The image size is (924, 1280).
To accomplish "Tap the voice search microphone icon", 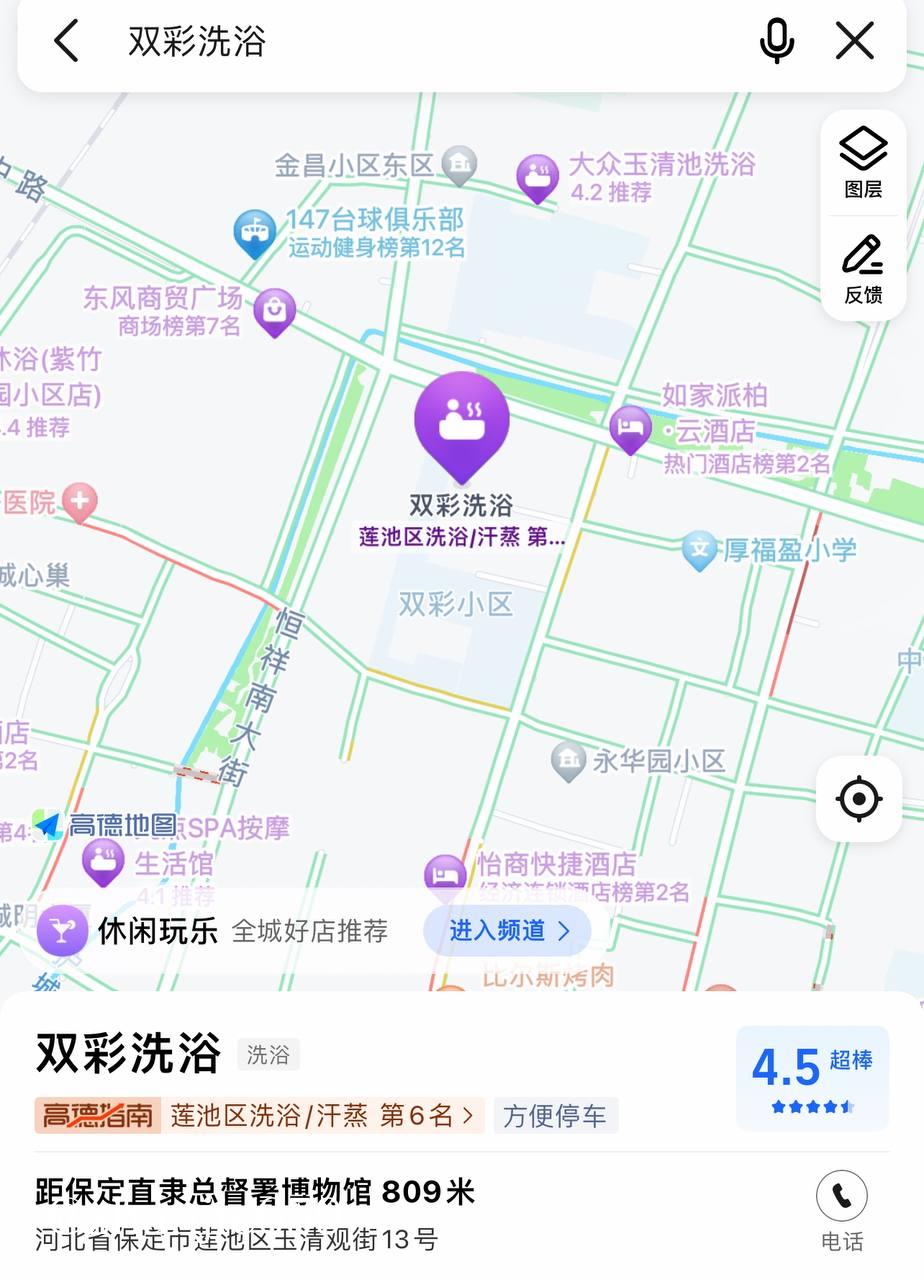I will click(x=776, y=40).
